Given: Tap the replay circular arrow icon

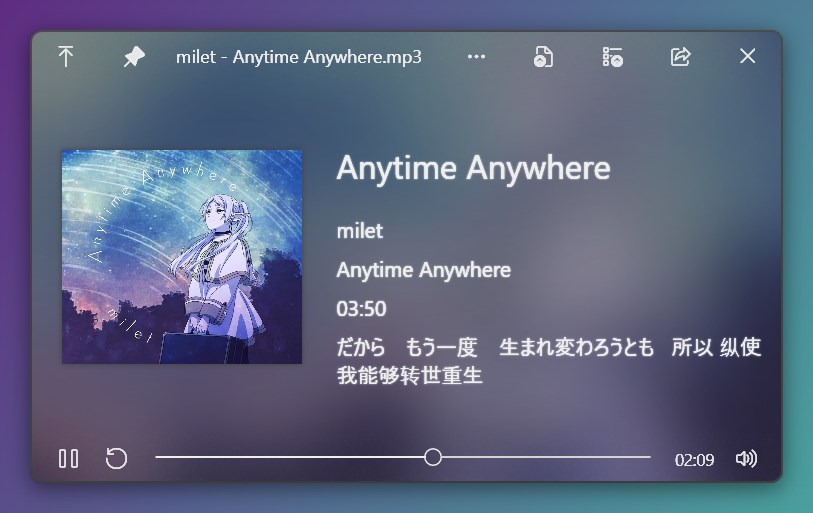Looking at the screenshot, I should [x=117, y=458].
